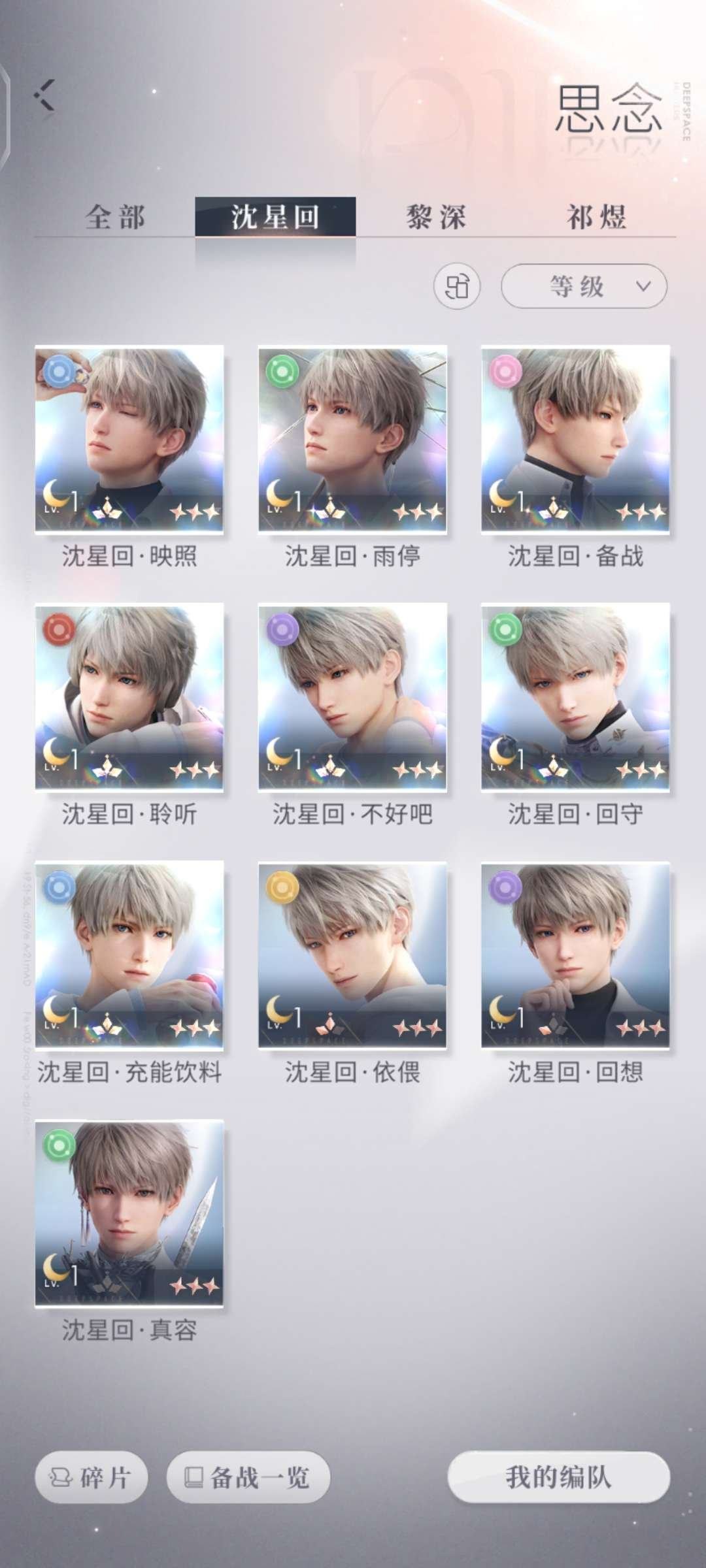Open the 沈星回·依偎 card

point(352,955)
